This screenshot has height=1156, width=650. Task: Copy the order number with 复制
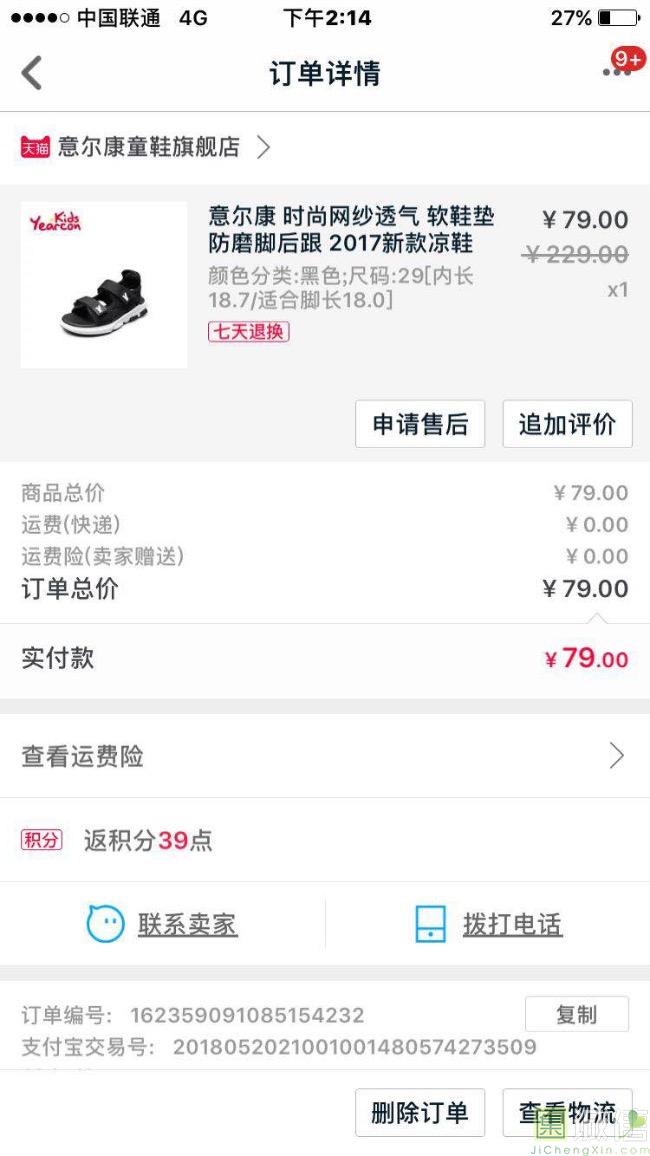pyautogui.click(x=576, y=1014)
